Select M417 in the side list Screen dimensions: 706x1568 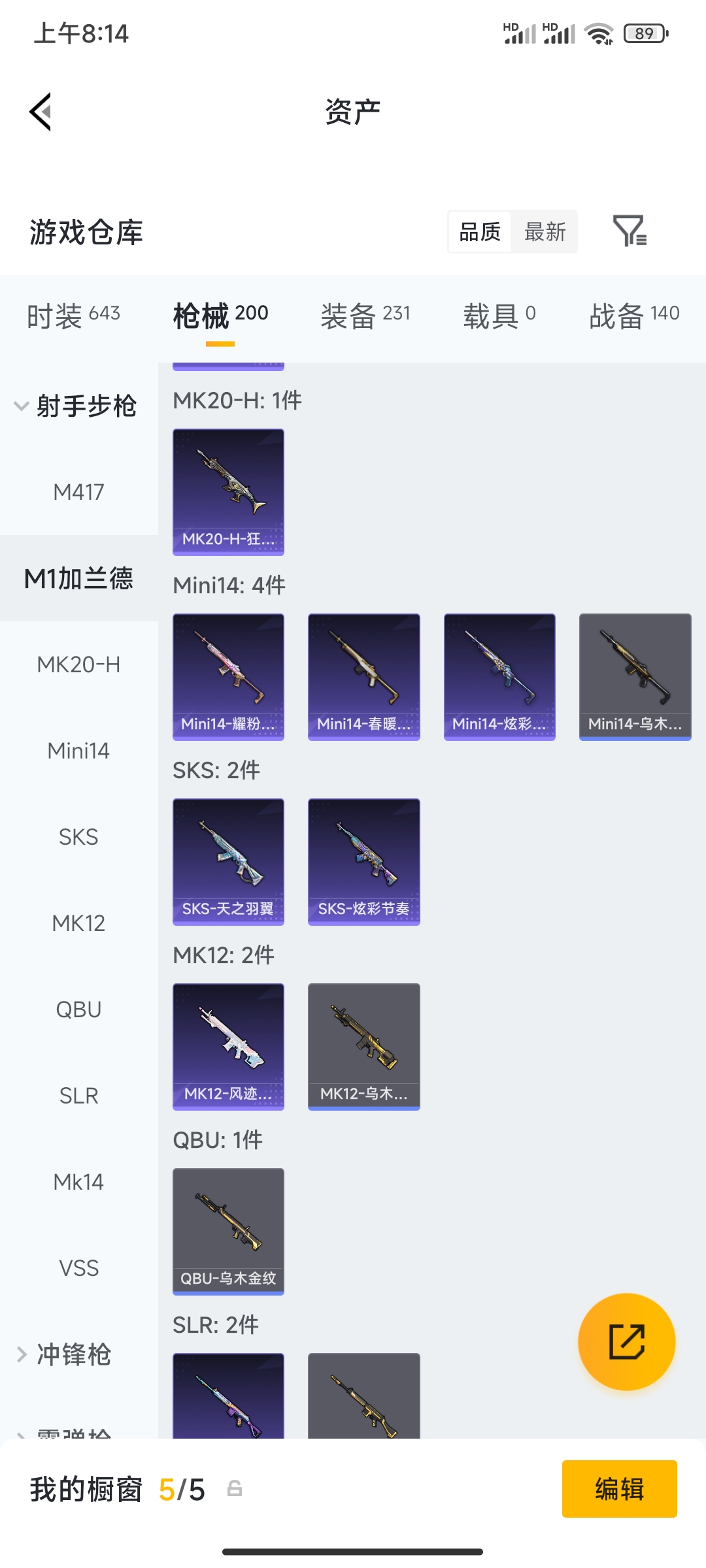78,492
